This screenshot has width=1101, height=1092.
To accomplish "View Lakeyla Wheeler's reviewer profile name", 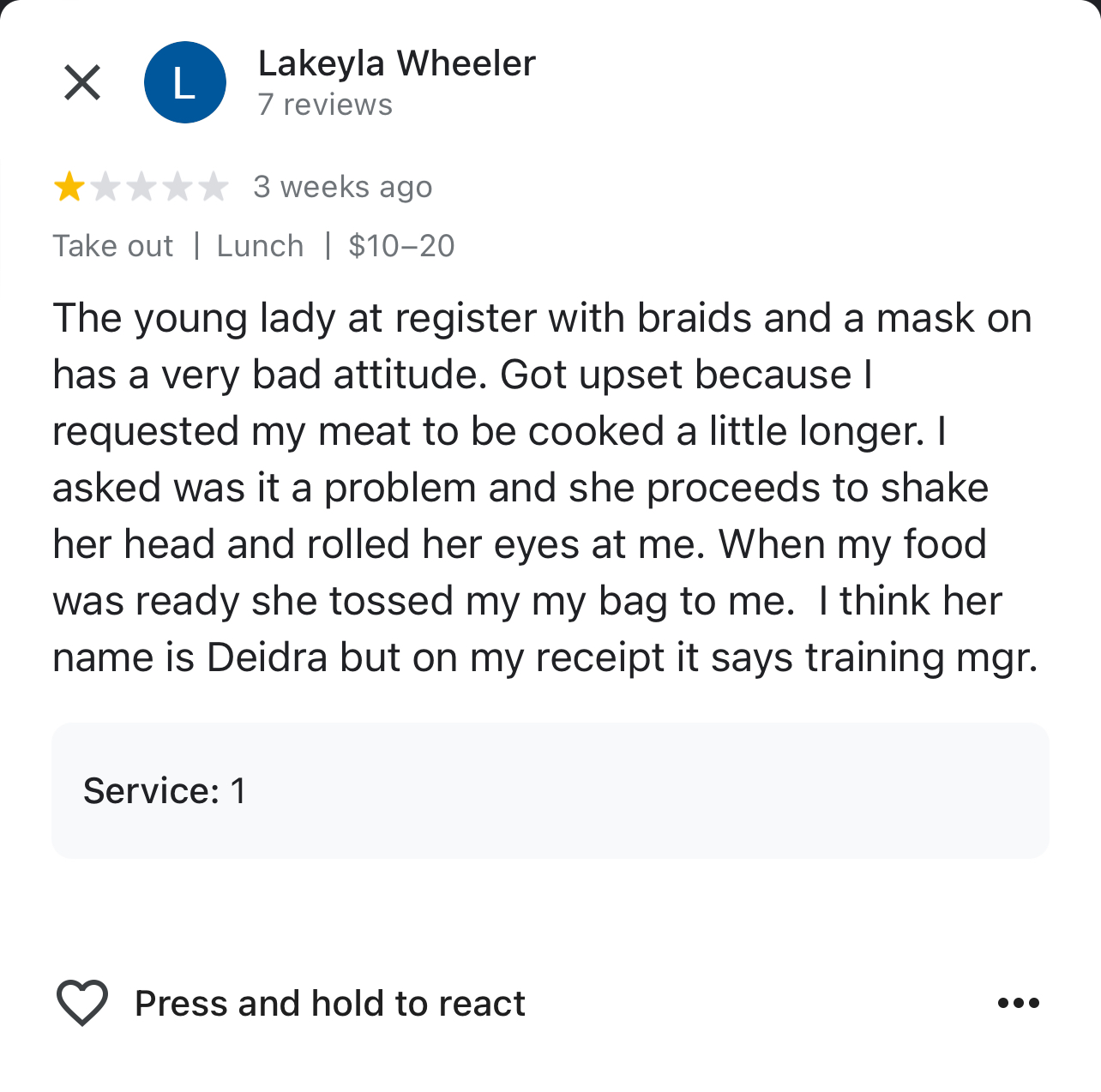I will 396,63.
